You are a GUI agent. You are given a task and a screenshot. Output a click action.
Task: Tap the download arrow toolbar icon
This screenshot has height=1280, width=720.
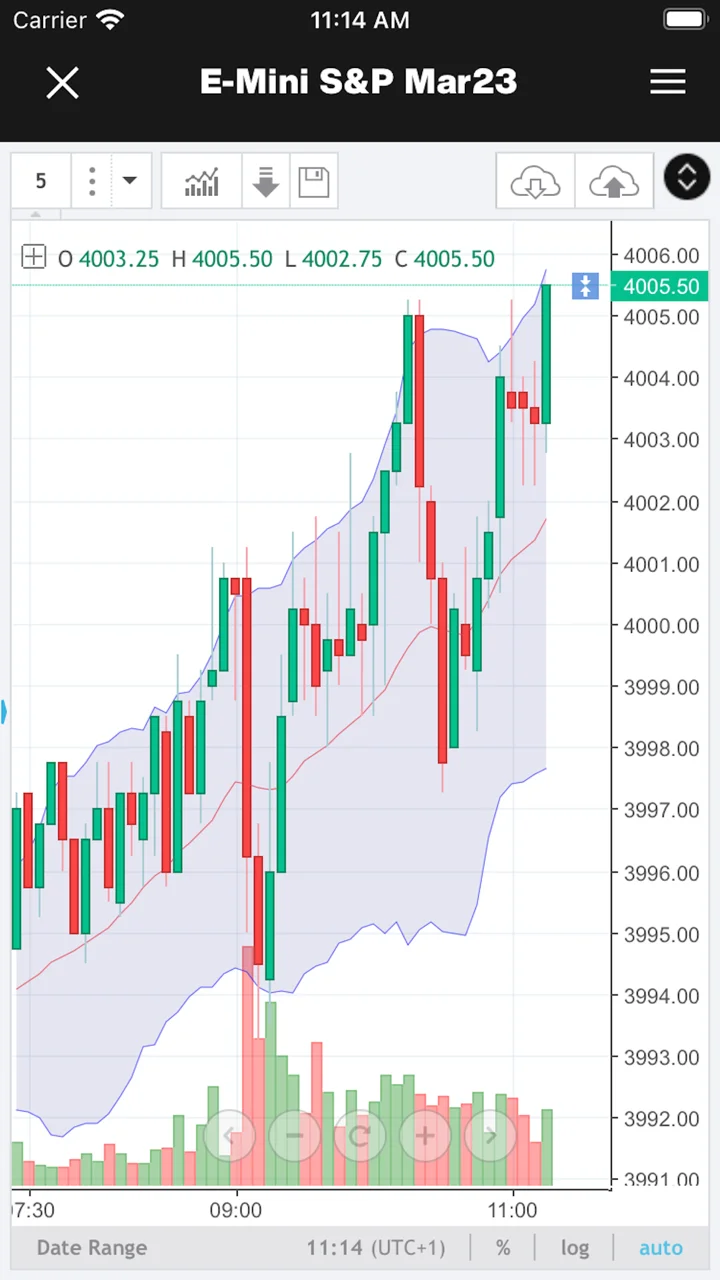pyautogui.click(x=266, y=181)
